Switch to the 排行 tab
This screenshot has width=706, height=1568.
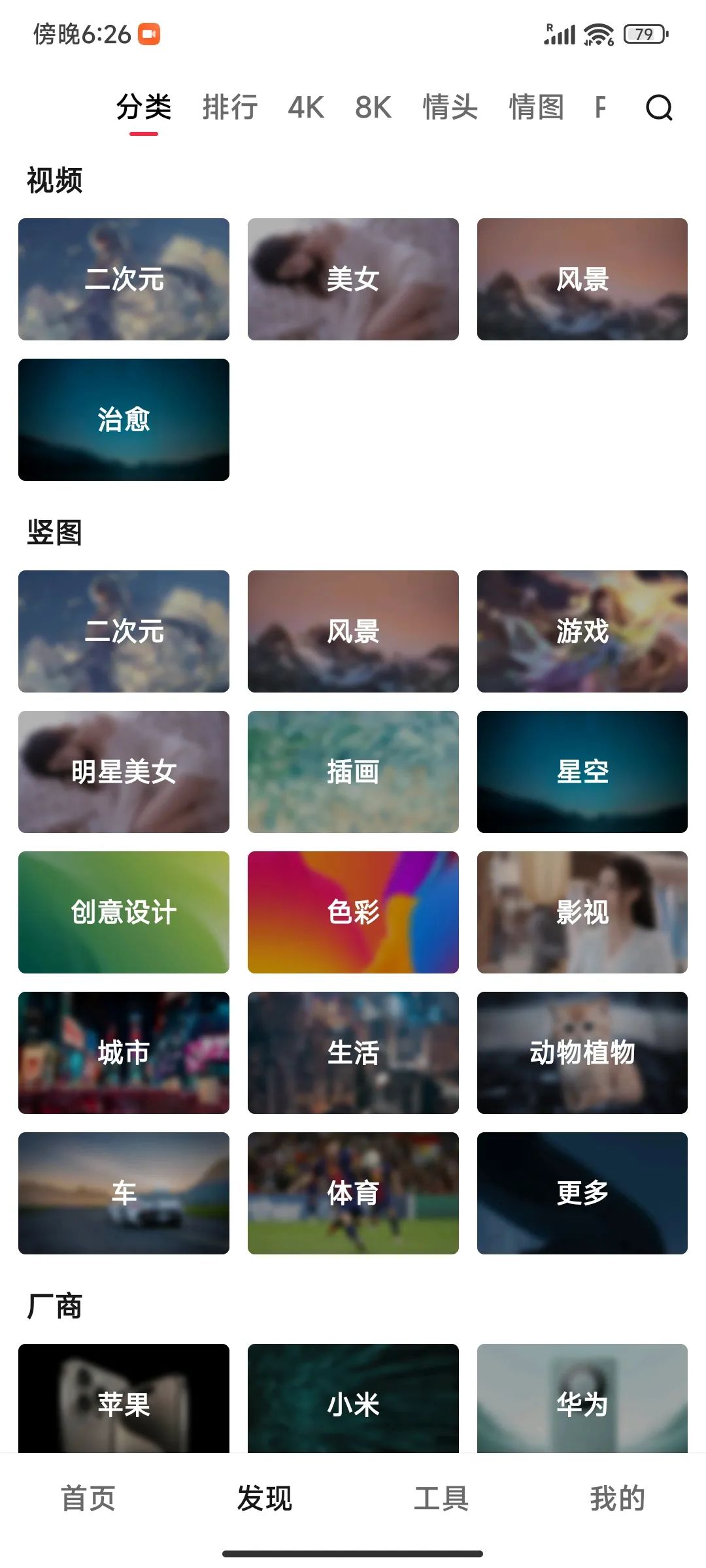tap(229, 108)
